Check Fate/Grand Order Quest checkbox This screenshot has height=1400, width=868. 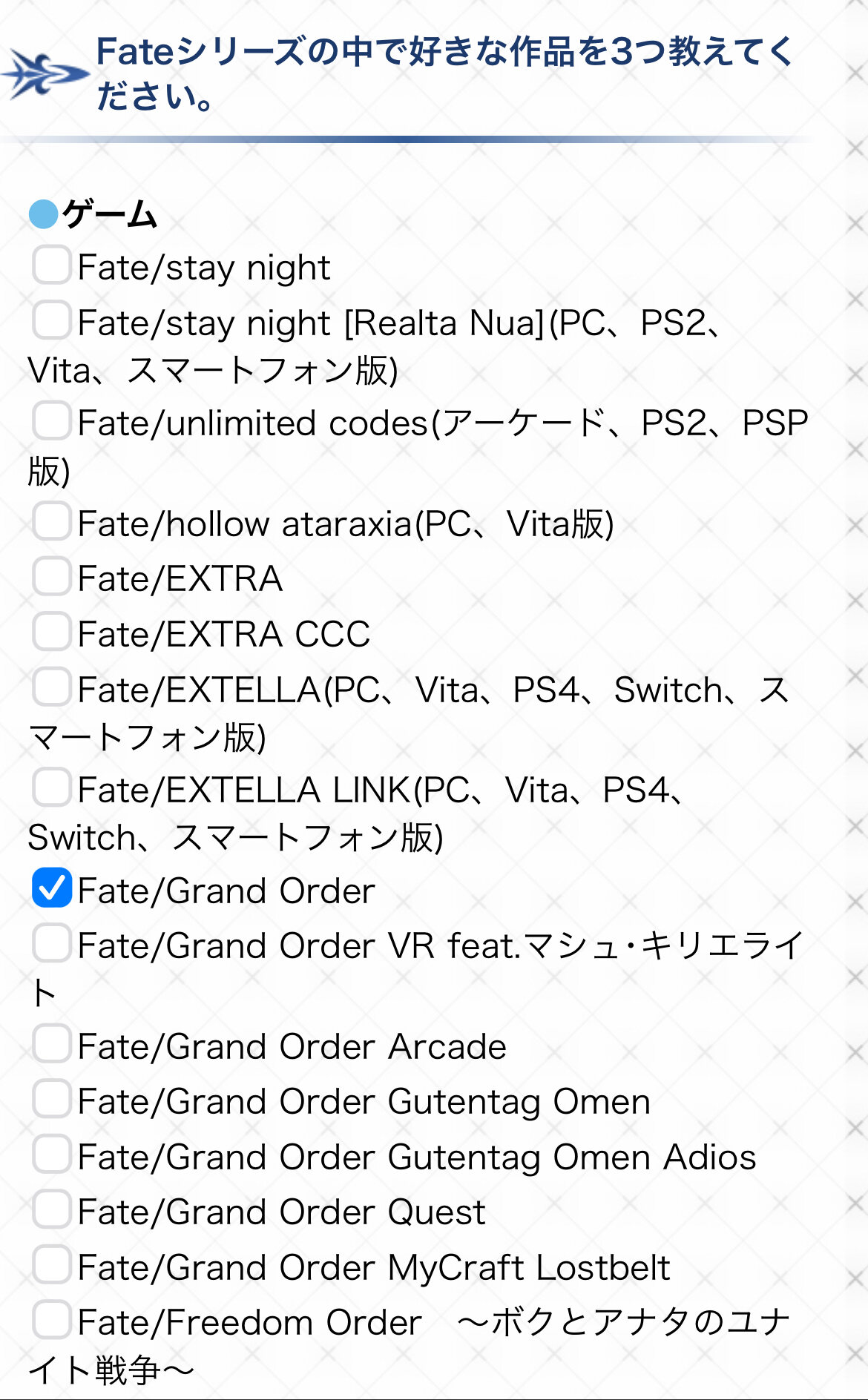[52, 1209]
